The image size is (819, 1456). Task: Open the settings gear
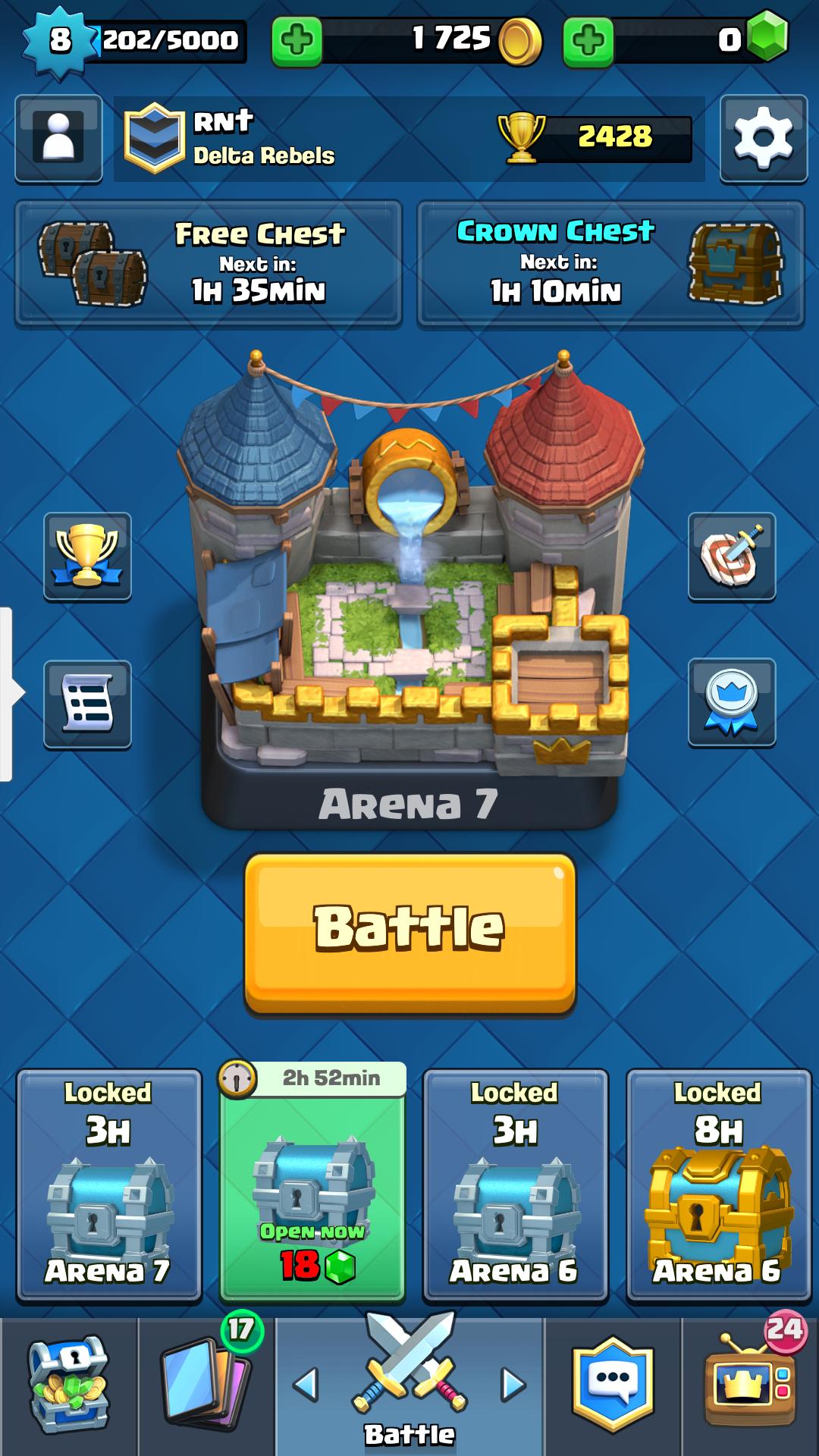(763, 138)
